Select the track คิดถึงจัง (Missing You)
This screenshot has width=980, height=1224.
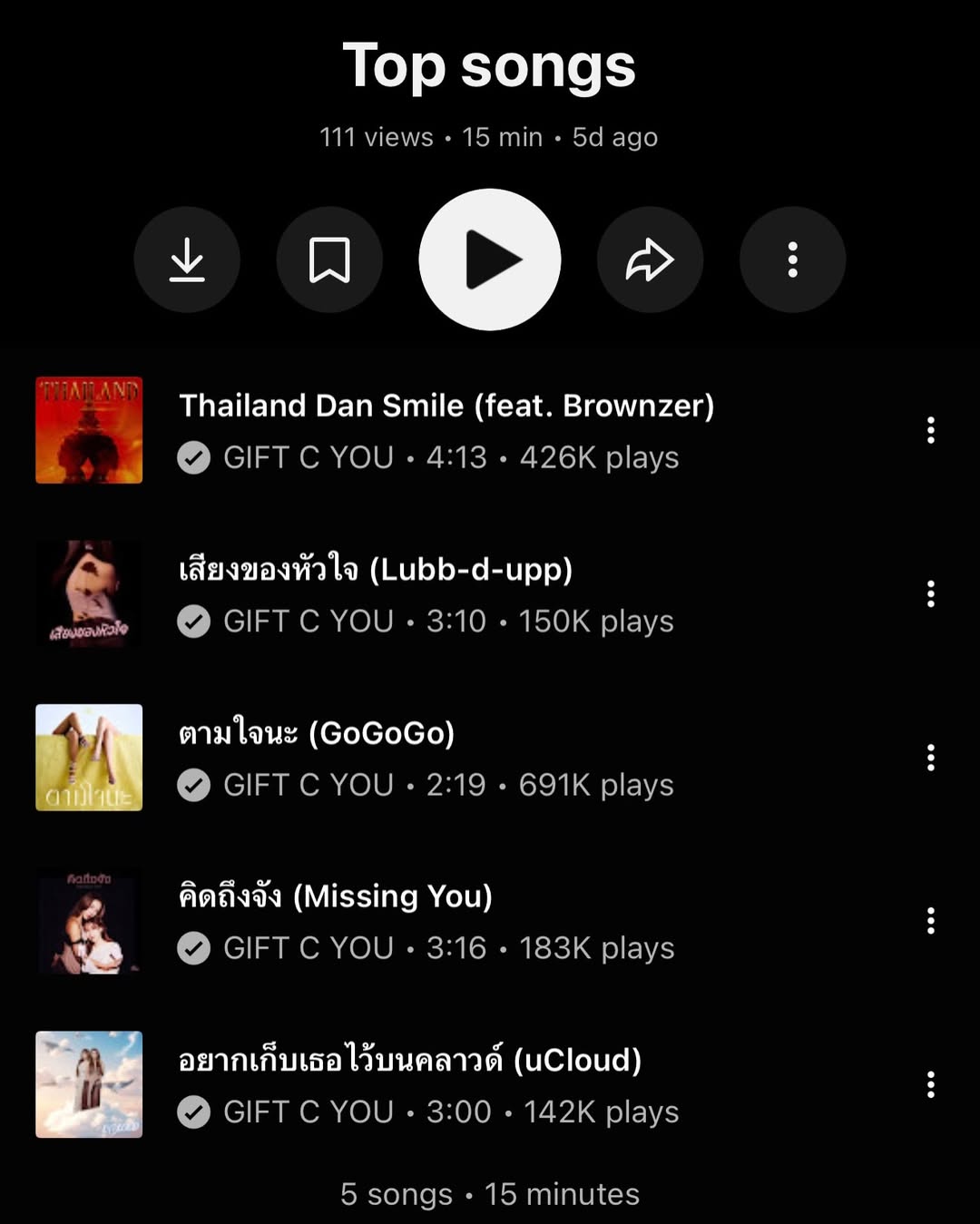(x=336, y=896)
